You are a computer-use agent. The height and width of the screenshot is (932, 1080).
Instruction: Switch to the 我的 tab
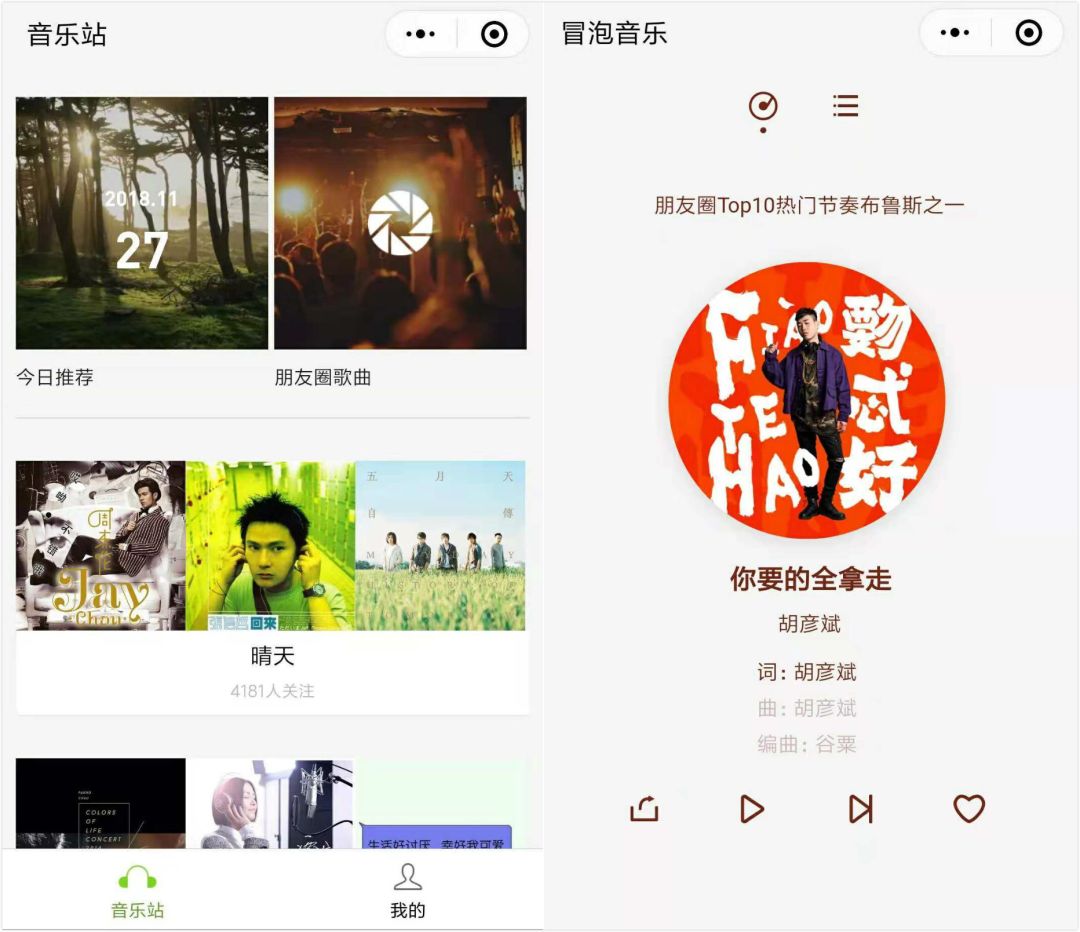[x=407, y=889]
